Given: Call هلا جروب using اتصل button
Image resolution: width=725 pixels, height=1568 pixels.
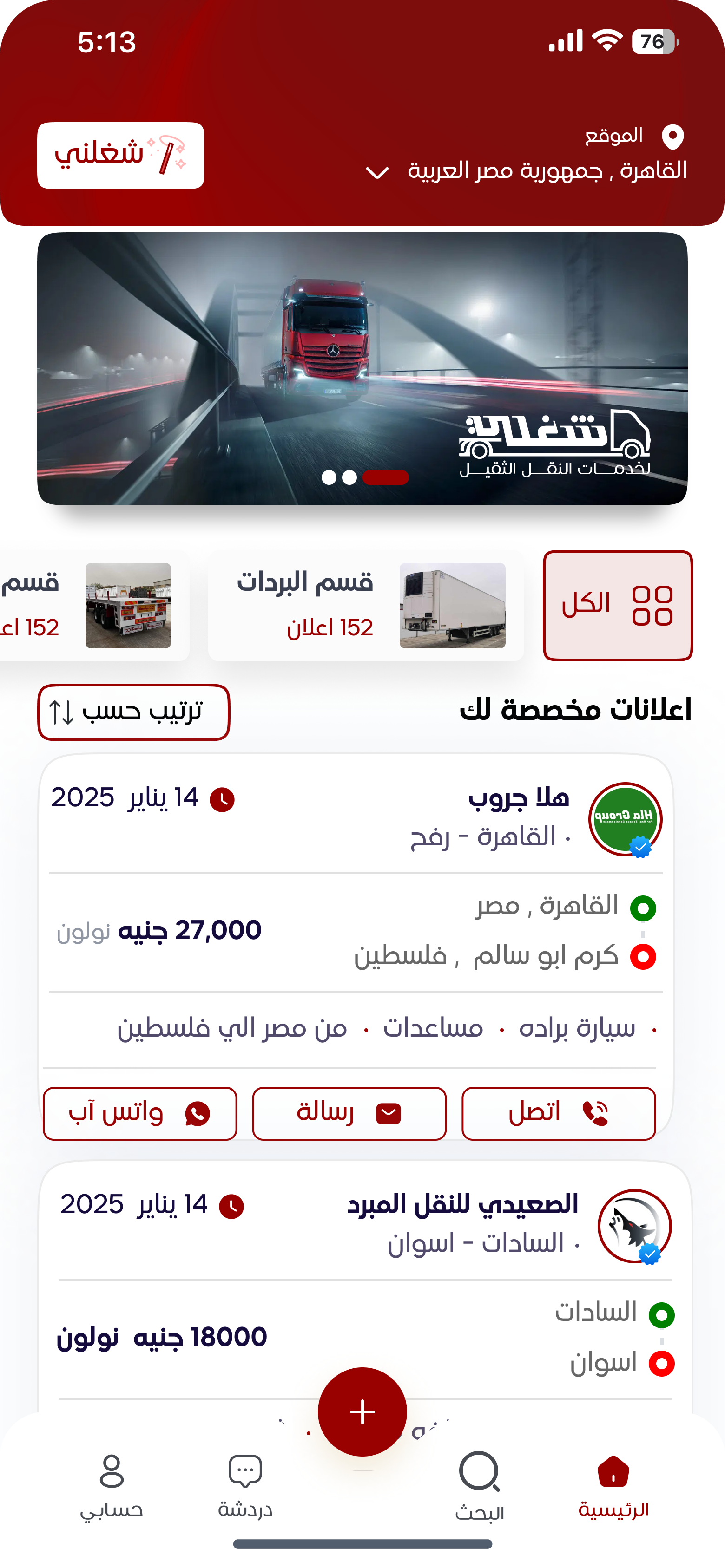Looking at the screenshot, I should coord(558,1113).
